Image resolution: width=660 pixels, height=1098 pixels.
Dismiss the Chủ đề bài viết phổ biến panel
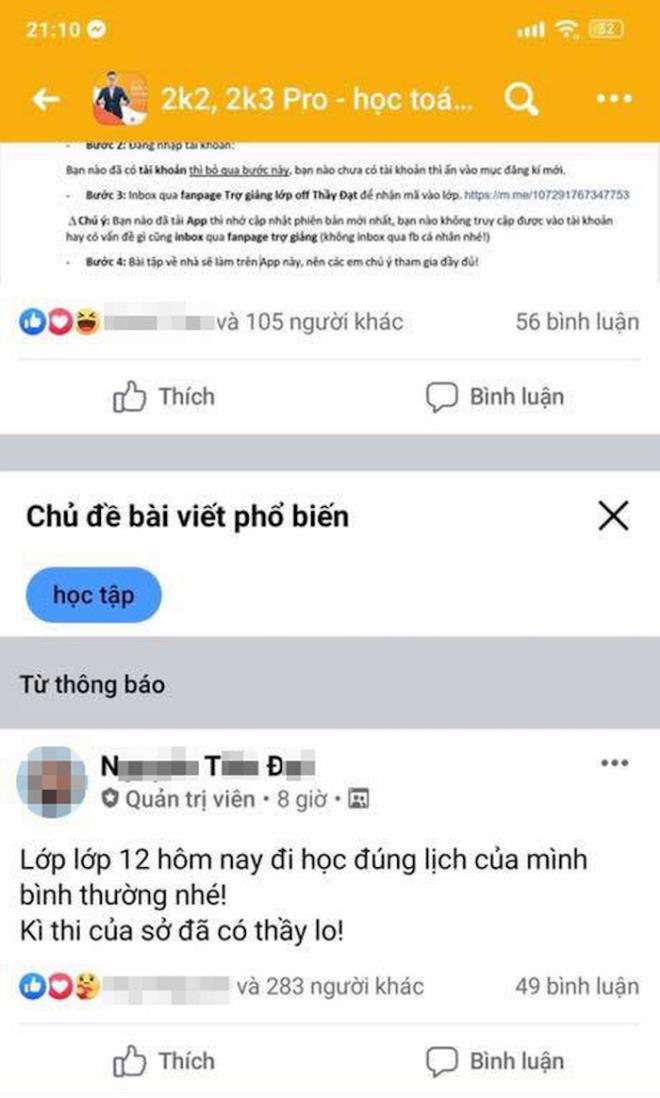612,516
